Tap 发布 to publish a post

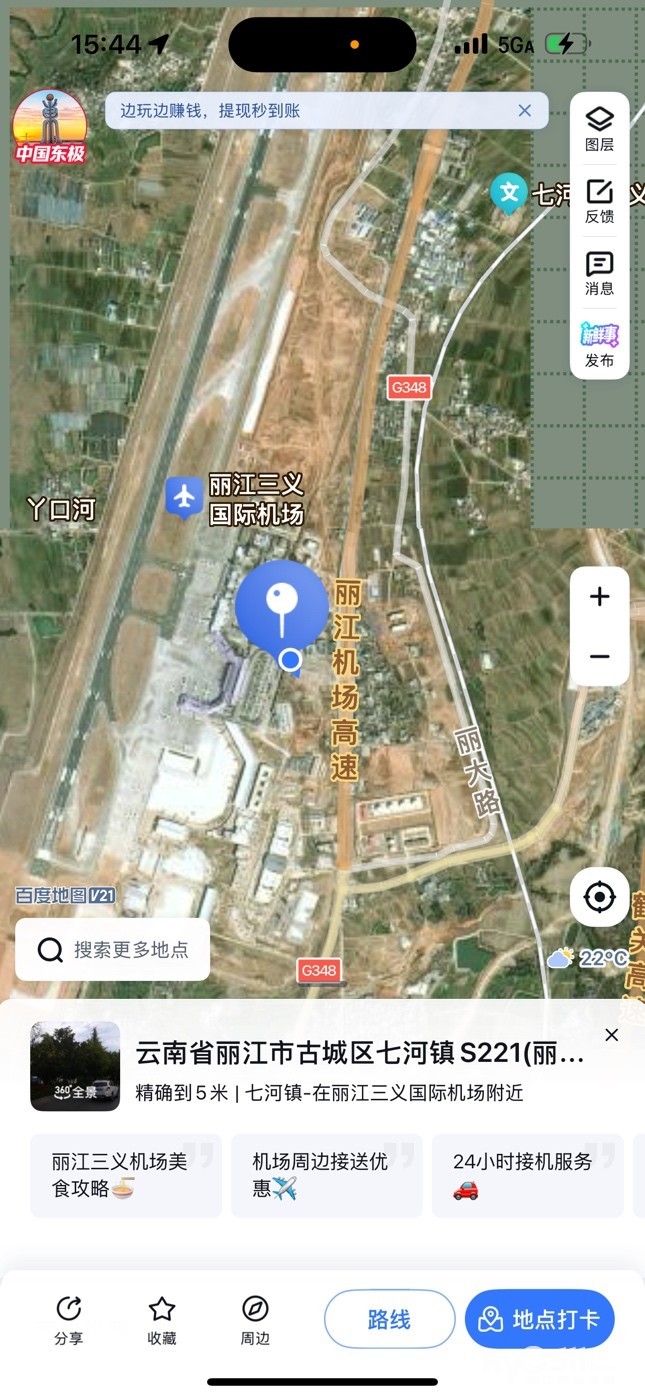point(599,345)
